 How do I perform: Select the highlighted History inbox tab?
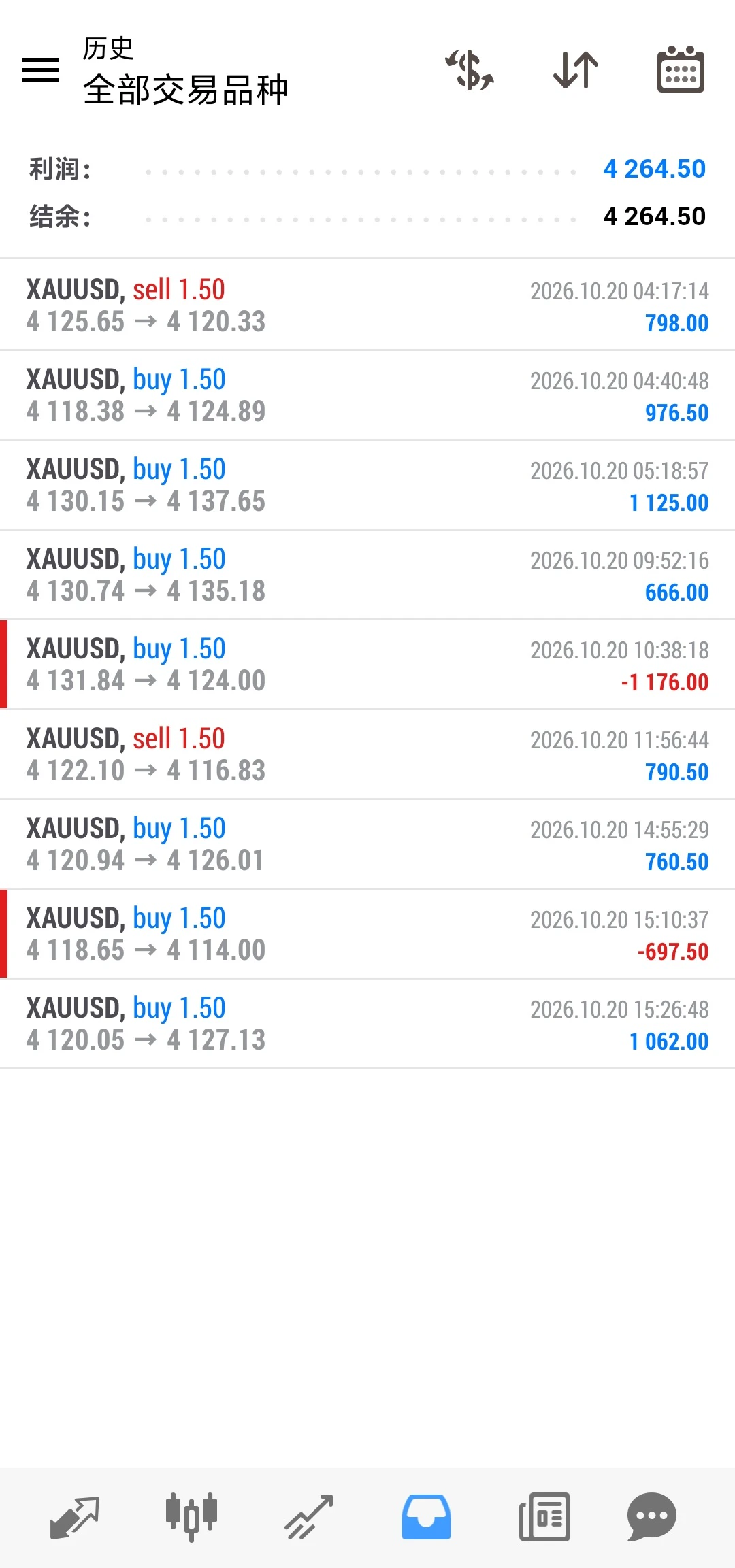coord(426,1517)
